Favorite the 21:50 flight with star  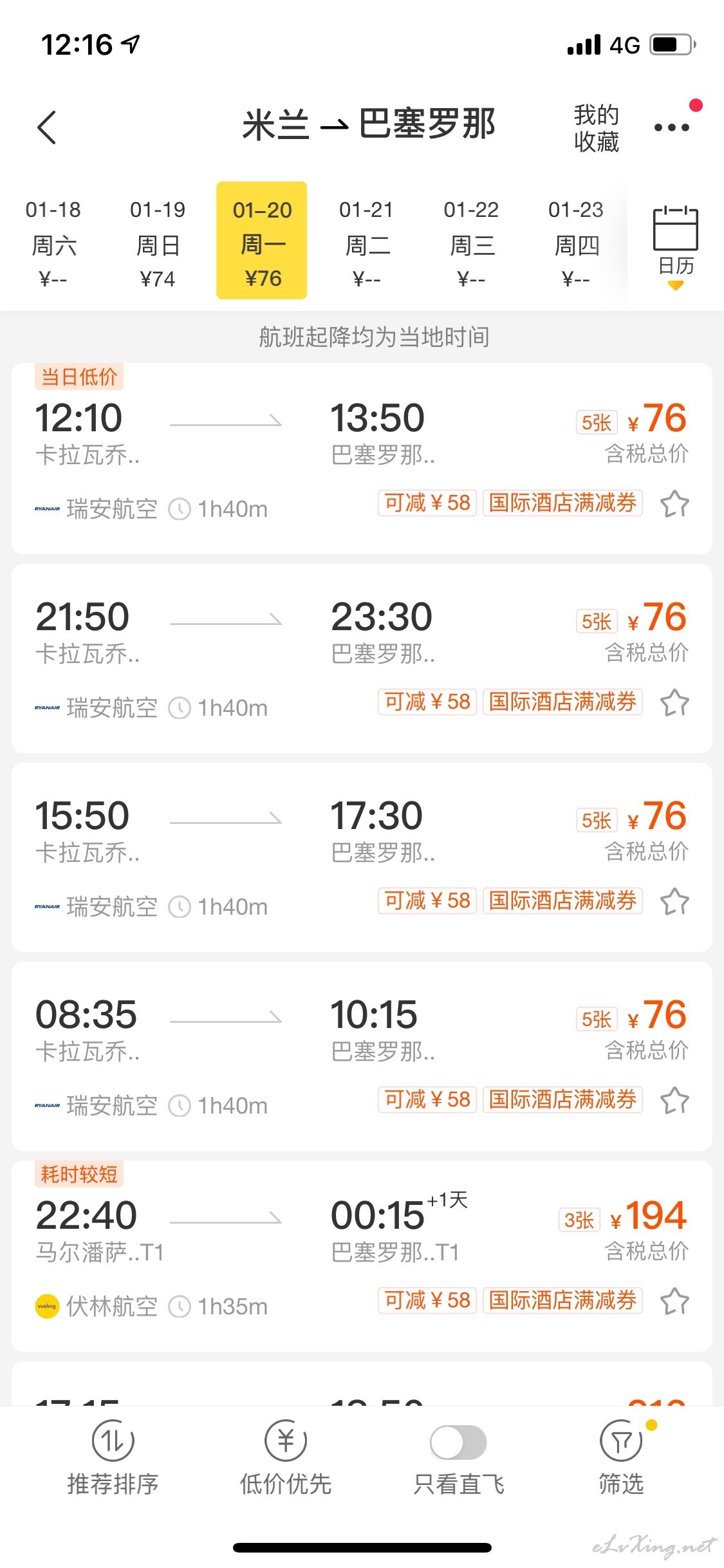click(x=675, y=702)
